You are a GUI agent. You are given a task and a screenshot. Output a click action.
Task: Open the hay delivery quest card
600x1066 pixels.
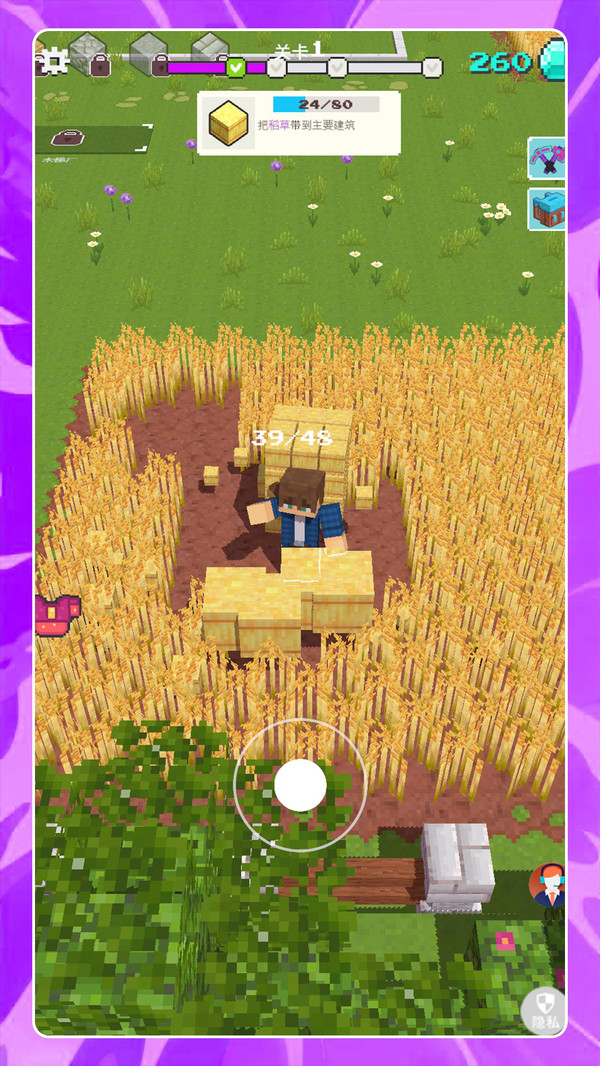tap(299, 123)
